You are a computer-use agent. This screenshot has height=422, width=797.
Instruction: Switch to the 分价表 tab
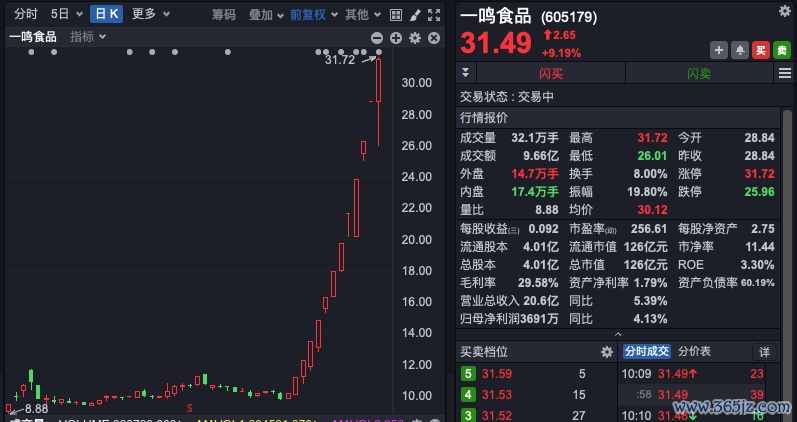coord(694,352)
